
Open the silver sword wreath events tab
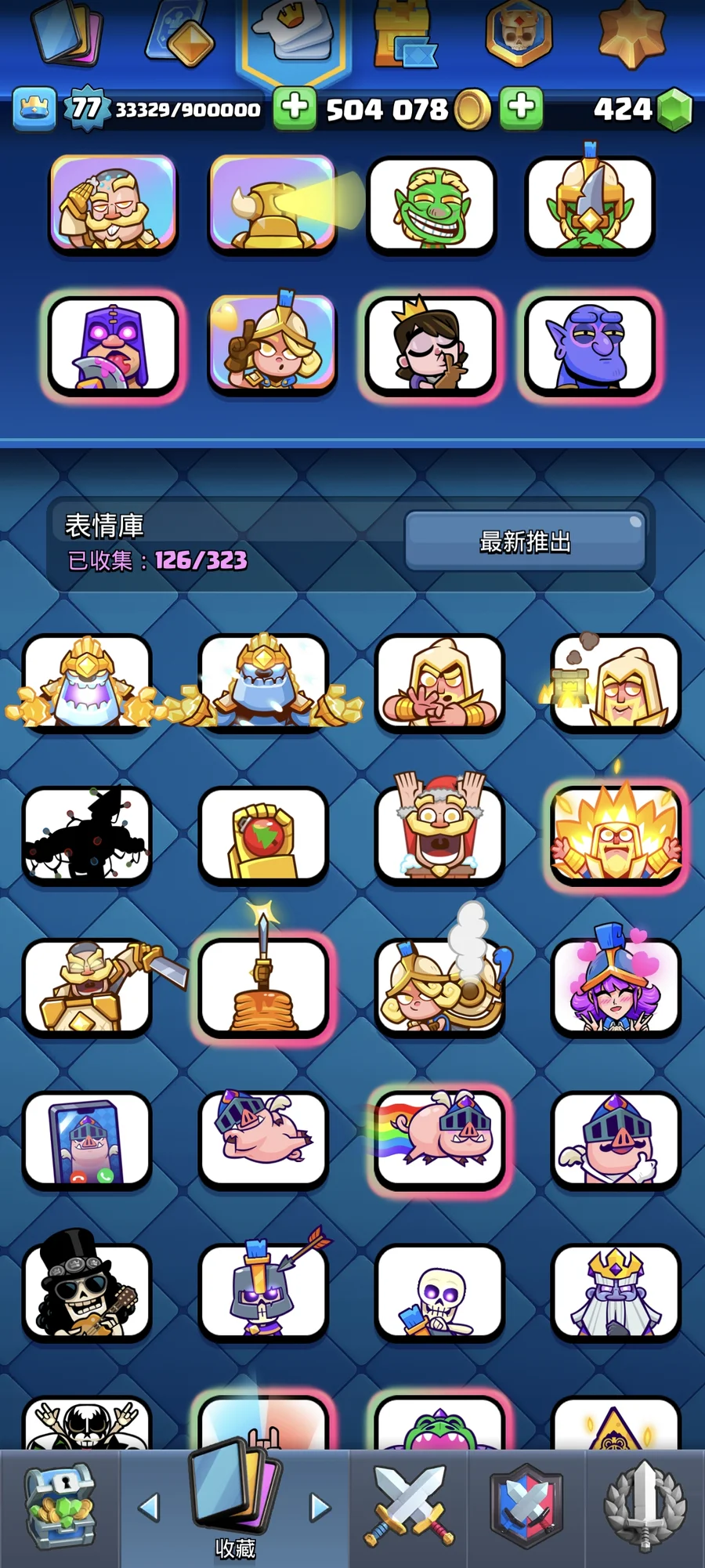click(x=645, y=1508)
